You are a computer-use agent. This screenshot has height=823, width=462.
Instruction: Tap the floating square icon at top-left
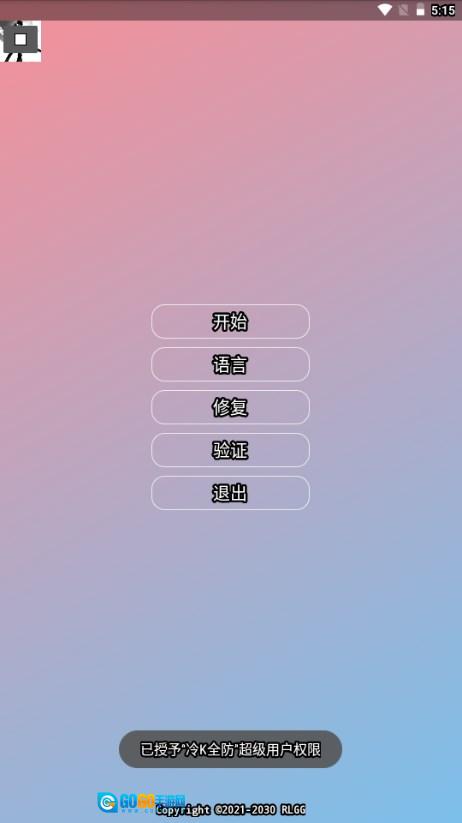pyautogui.click(x=20, y=40)
